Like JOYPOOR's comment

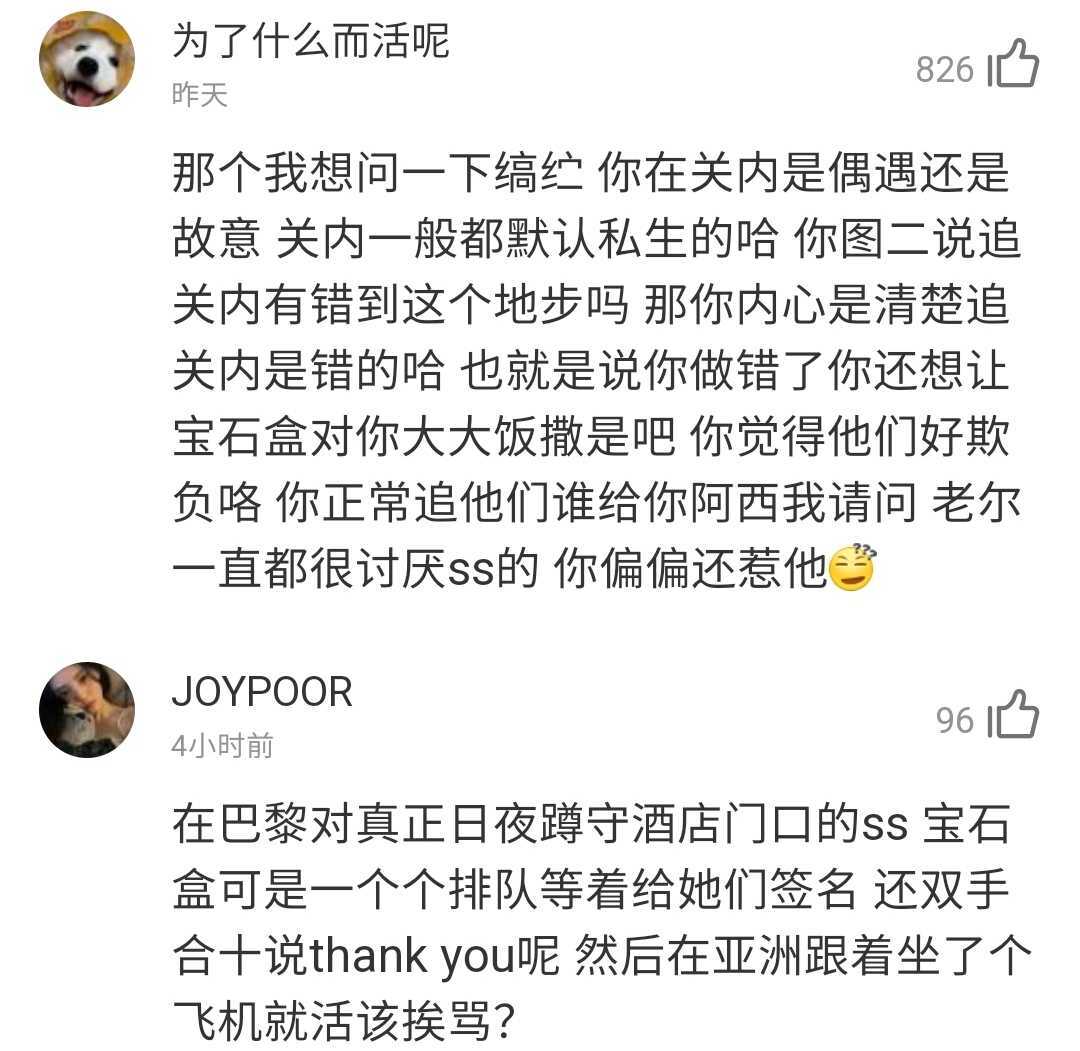(1013, 716)
